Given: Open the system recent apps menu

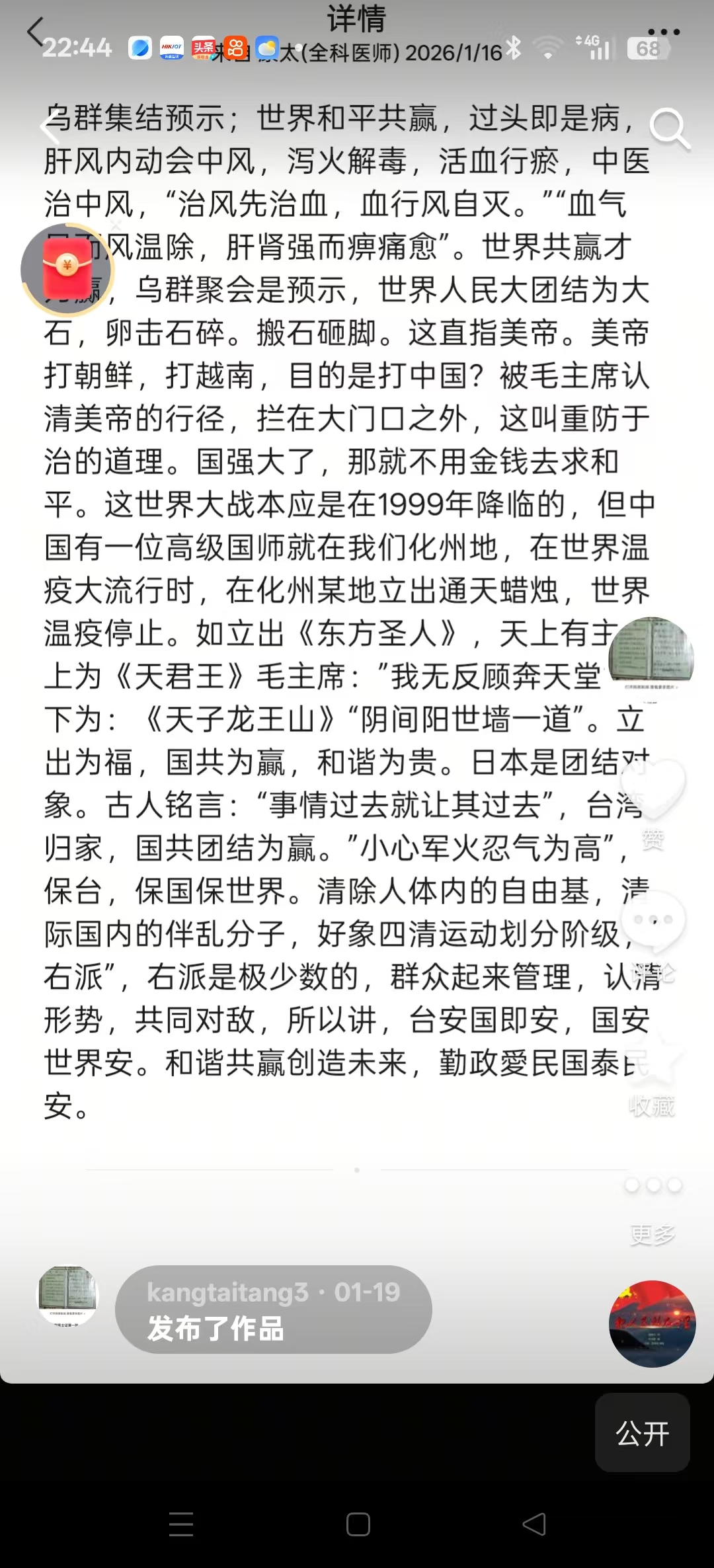Looking at the screenshot, I should click(x=180, y=1524).
